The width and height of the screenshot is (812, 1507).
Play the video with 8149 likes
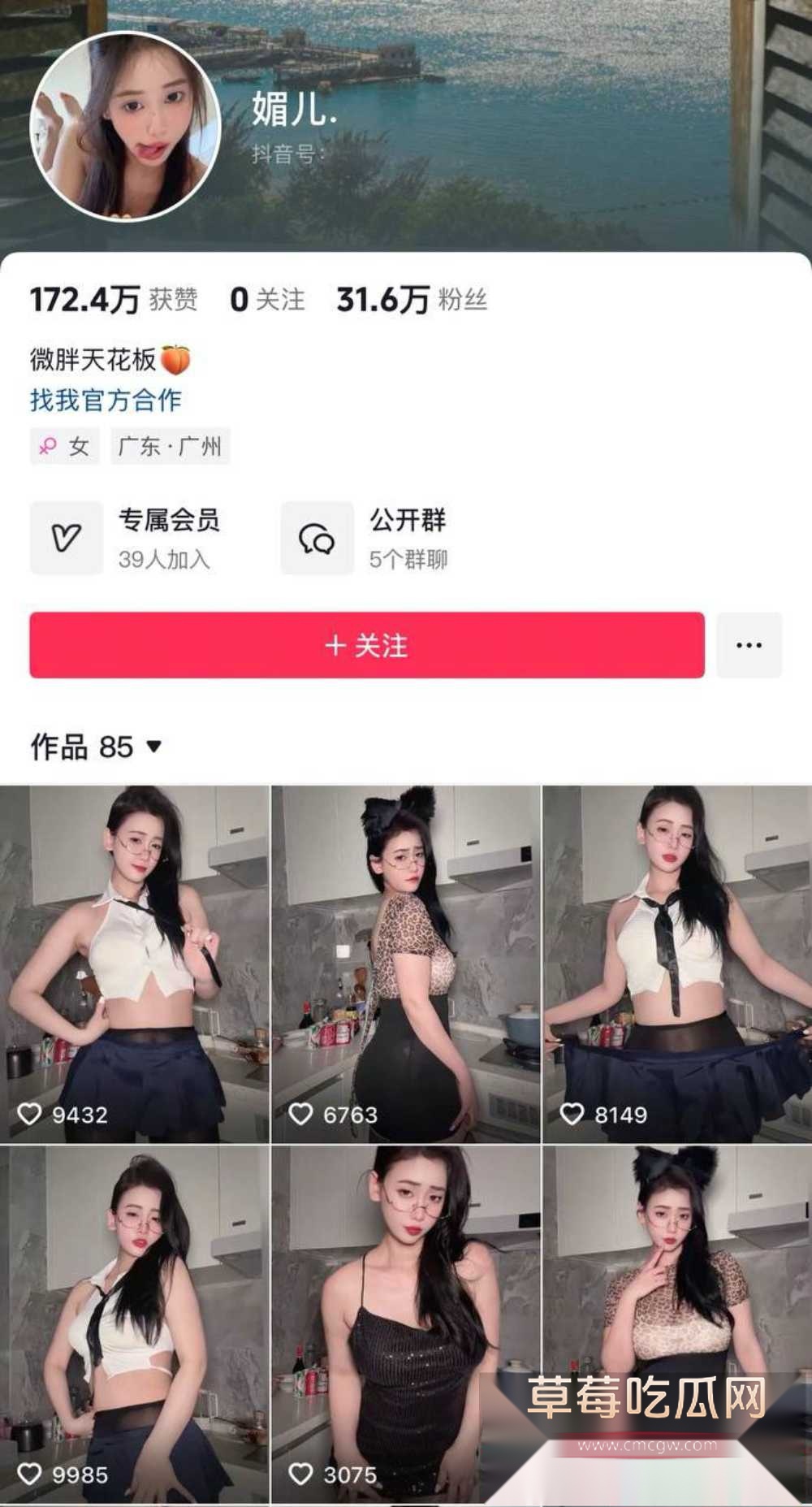677,964
